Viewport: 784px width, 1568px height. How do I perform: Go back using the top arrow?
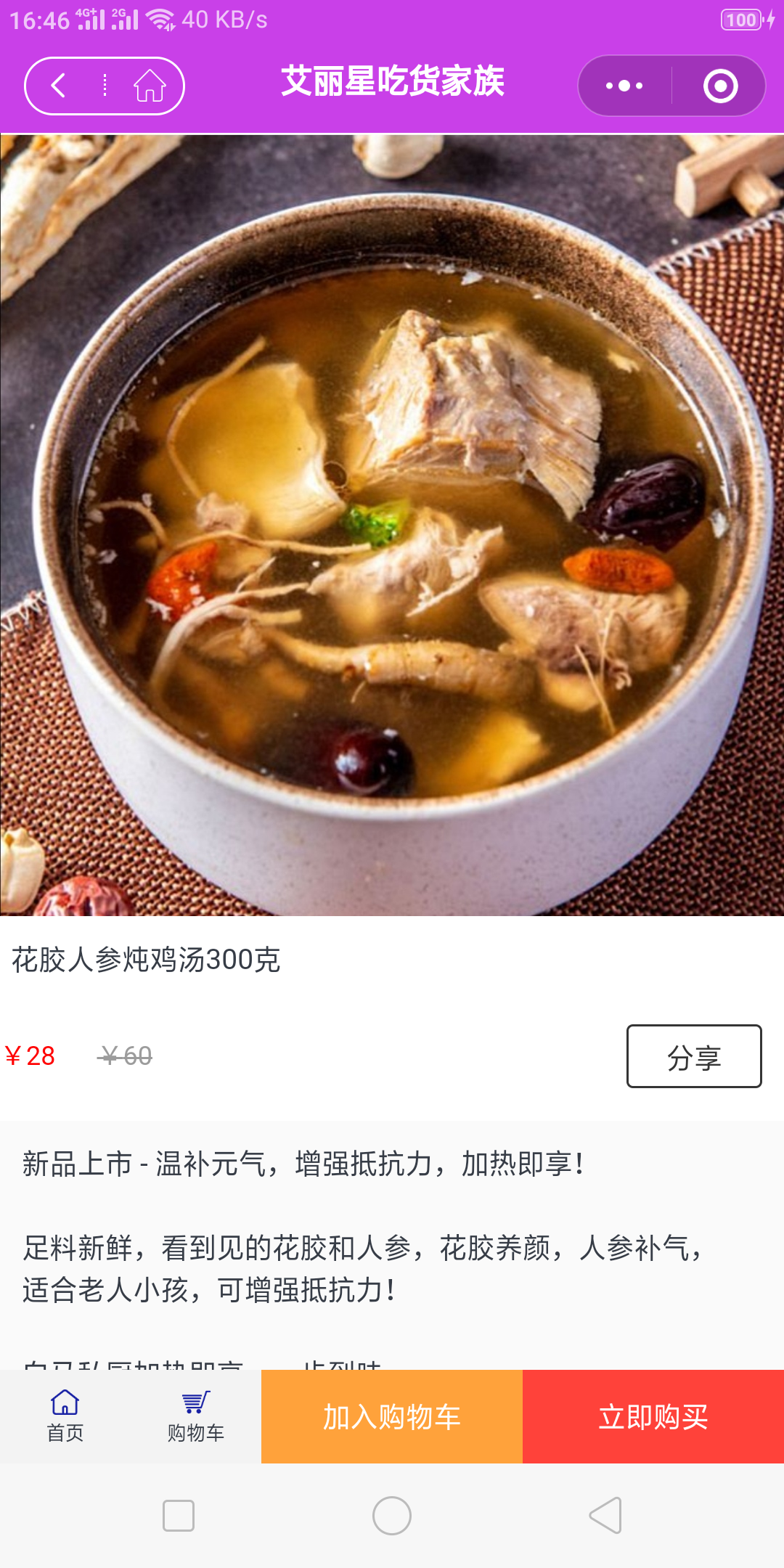(60, 86)
